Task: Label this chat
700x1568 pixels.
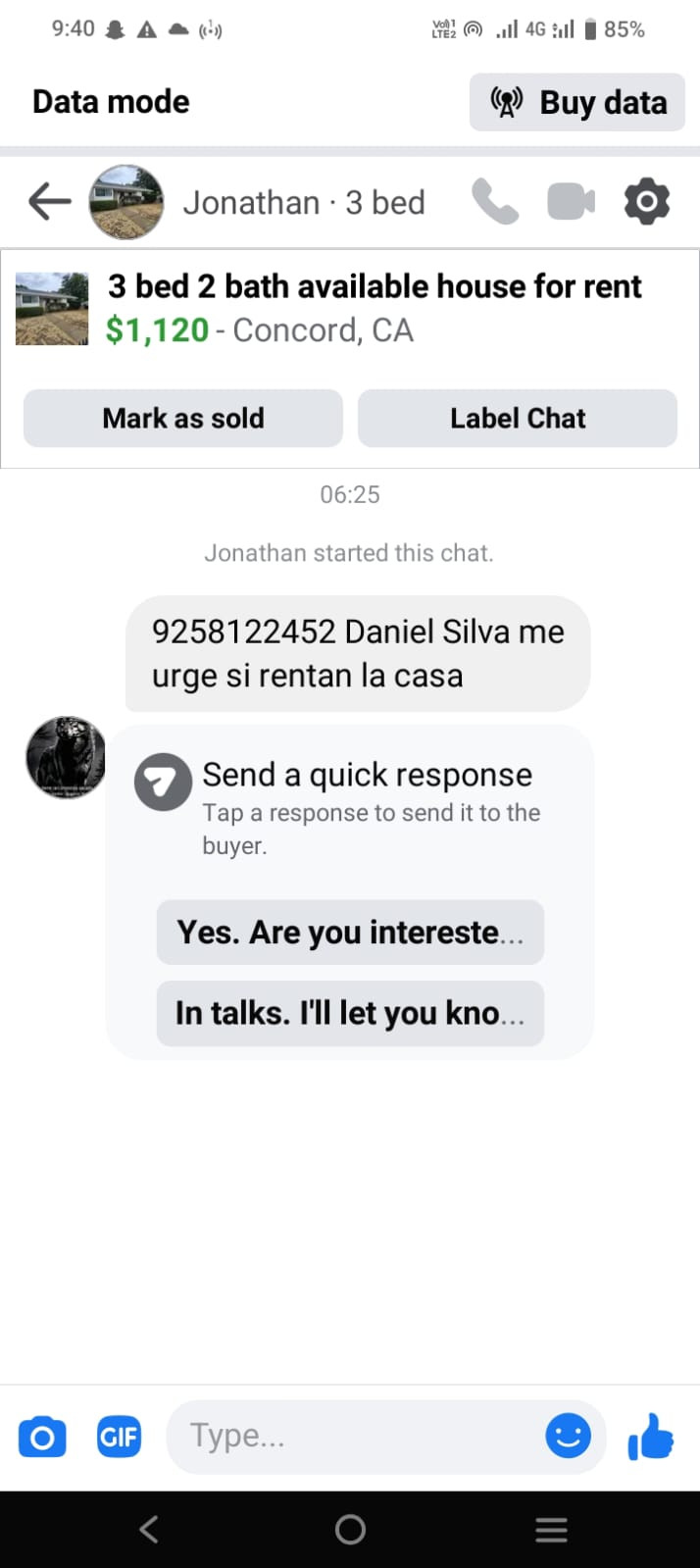Action: (x=518, y=419)
